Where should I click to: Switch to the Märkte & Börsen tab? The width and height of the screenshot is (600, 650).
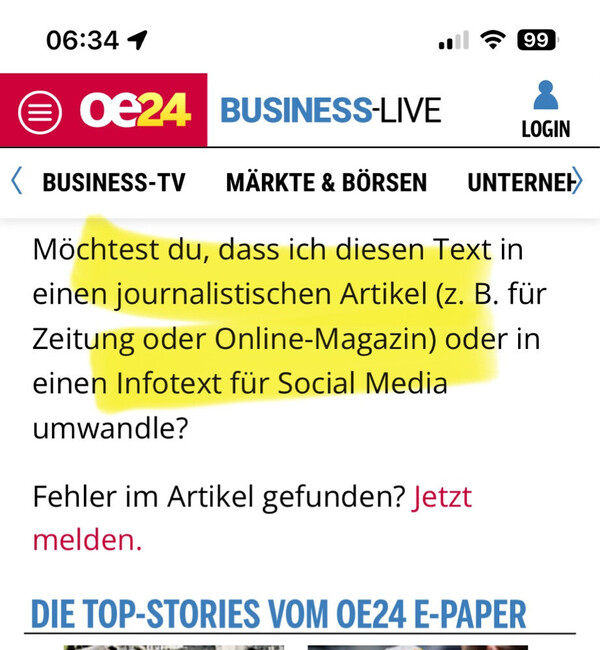(x=326, y=182)
